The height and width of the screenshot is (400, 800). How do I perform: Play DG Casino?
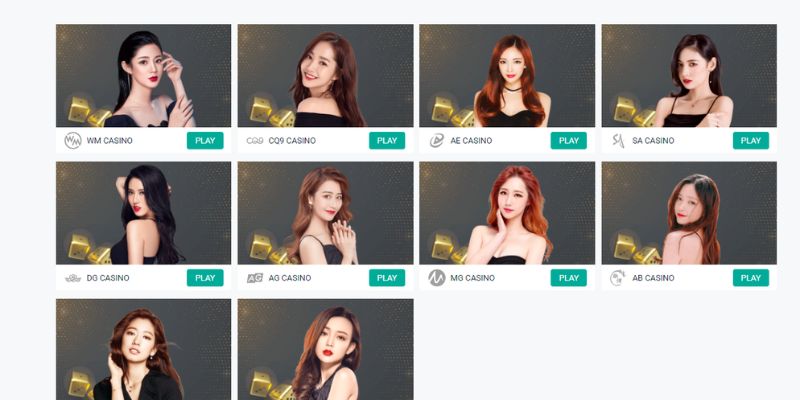click(x=205, y=278)
